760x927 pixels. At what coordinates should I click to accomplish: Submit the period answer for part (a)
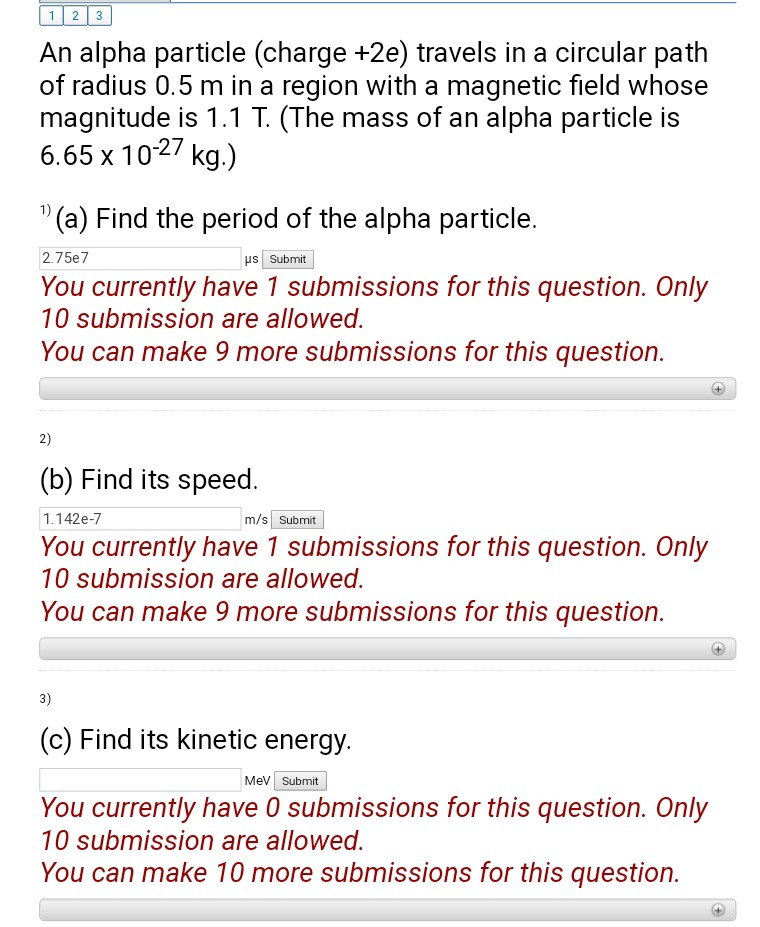287,258
